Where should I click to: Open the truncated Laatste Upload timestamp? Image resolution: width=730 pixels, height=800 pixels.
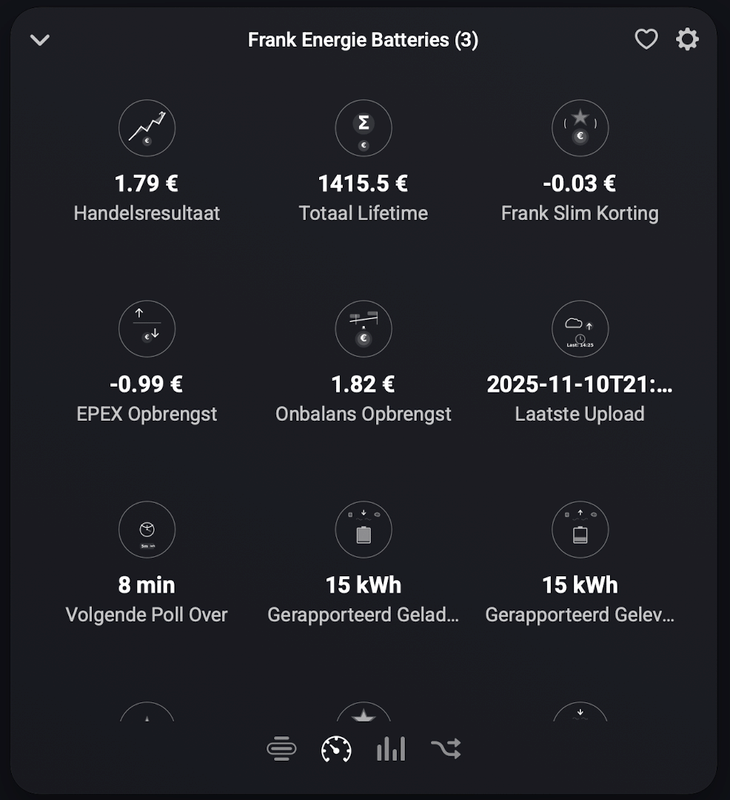pyautogui.click(x=580, y=384)
